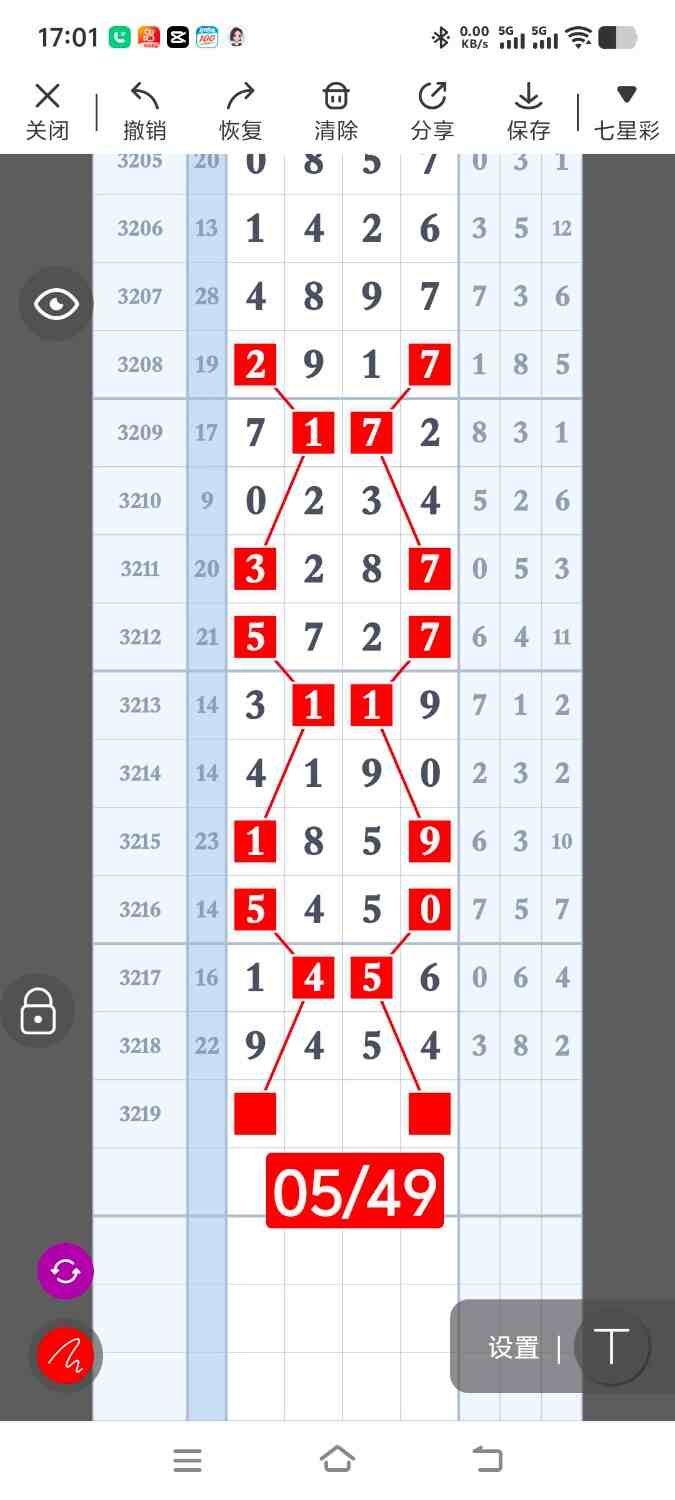Redo the undone action
Image resolution: width=675 pixels, height=1500 pixels.
pyautogui.click(x=240, y=112)
